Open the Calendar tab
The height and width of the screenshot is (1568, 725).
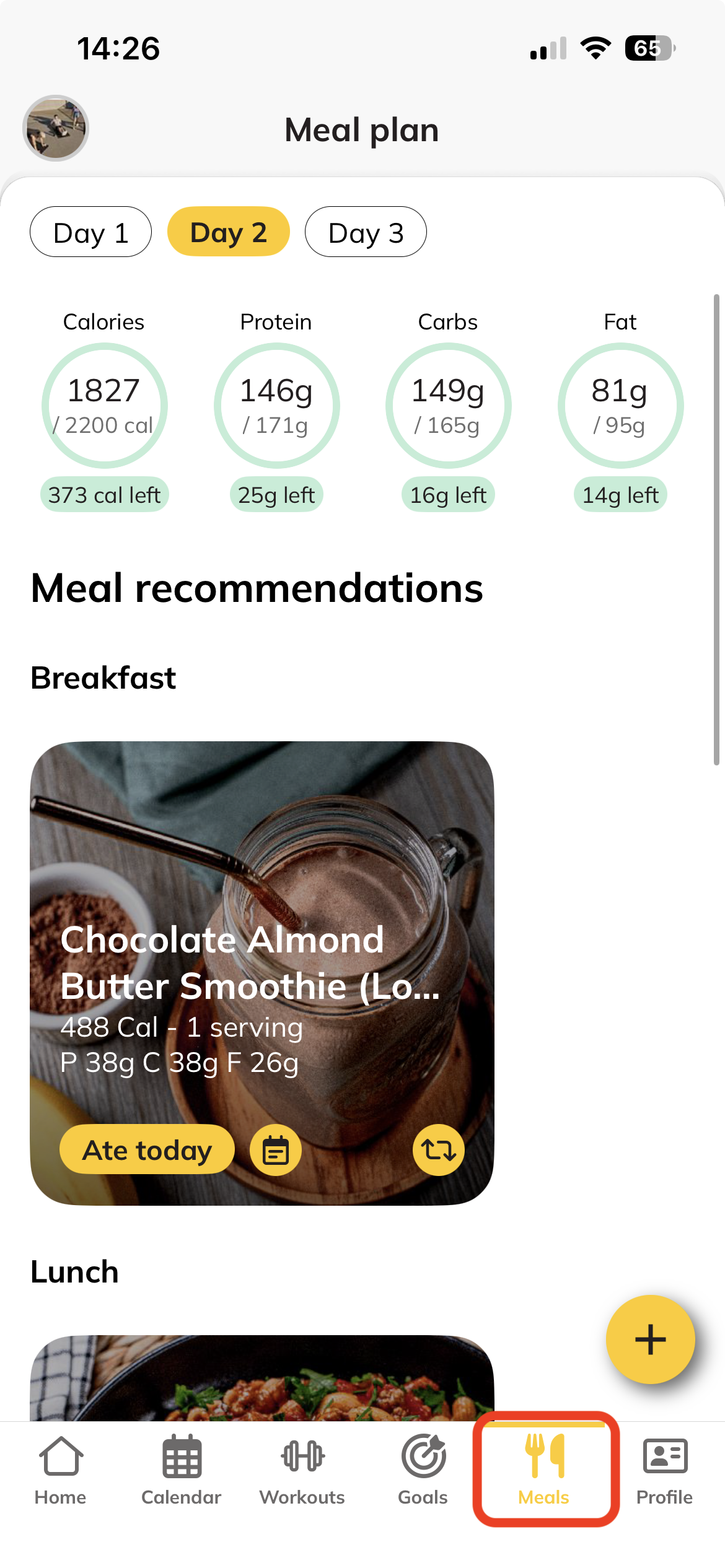[181, 1471]
